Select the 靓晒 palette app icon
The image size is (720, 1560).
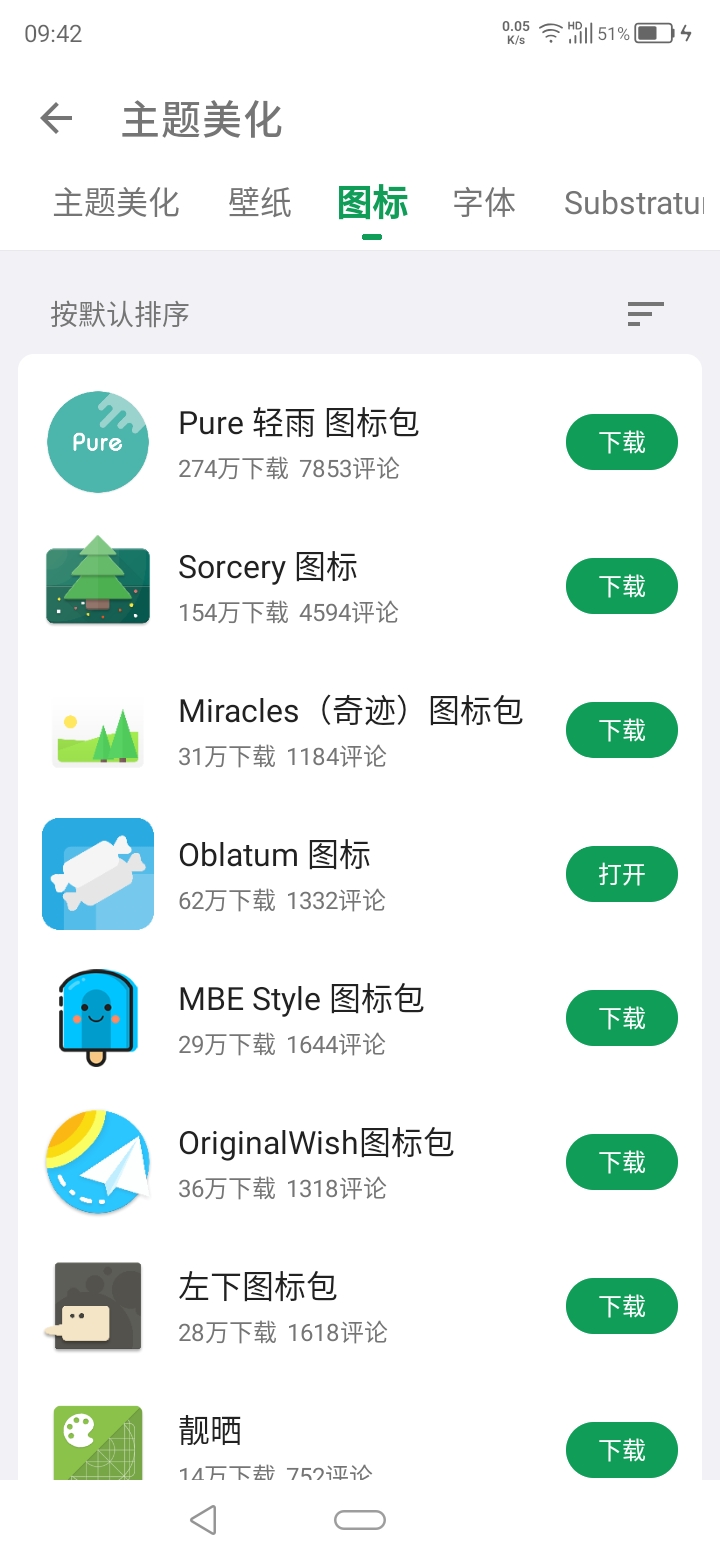(x=97, y=1440)
